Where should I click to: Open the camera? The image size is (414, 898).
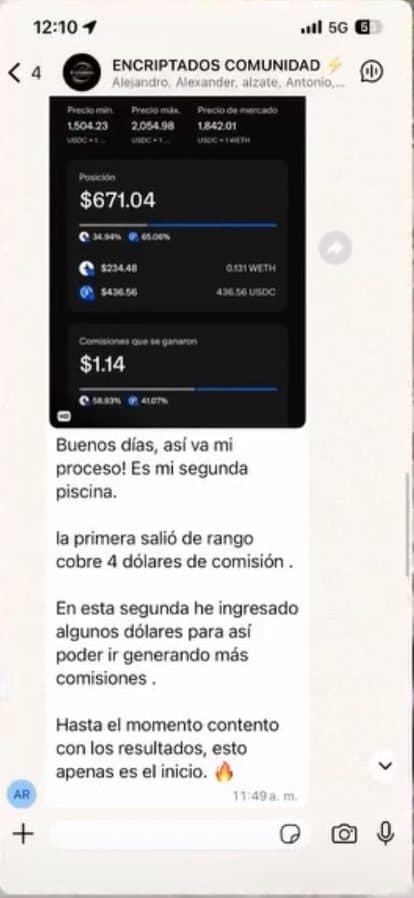pyautogui.click(x=344, y=834)
